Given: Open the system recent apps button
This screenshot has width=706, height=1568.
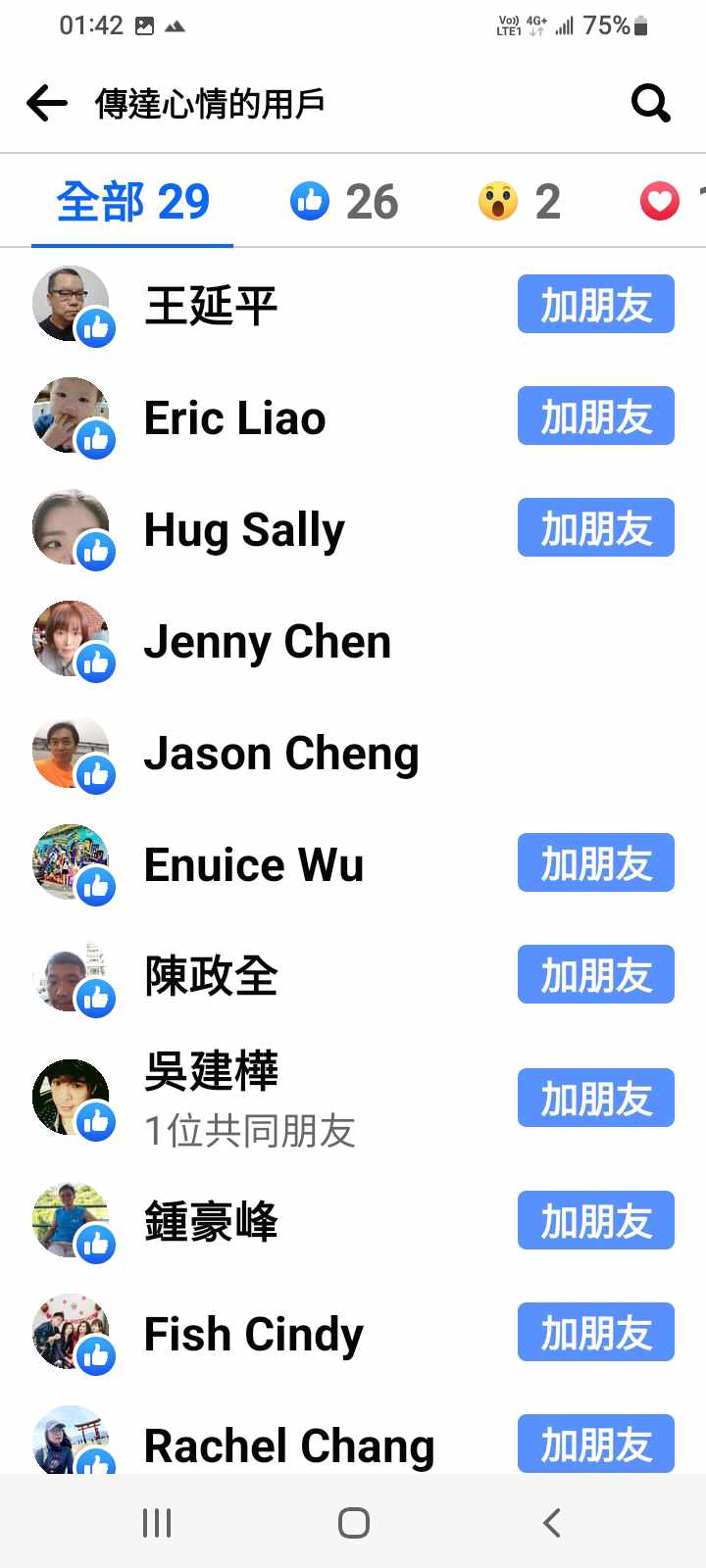Looking at the screenshot, I should (x=157, y=1523).
